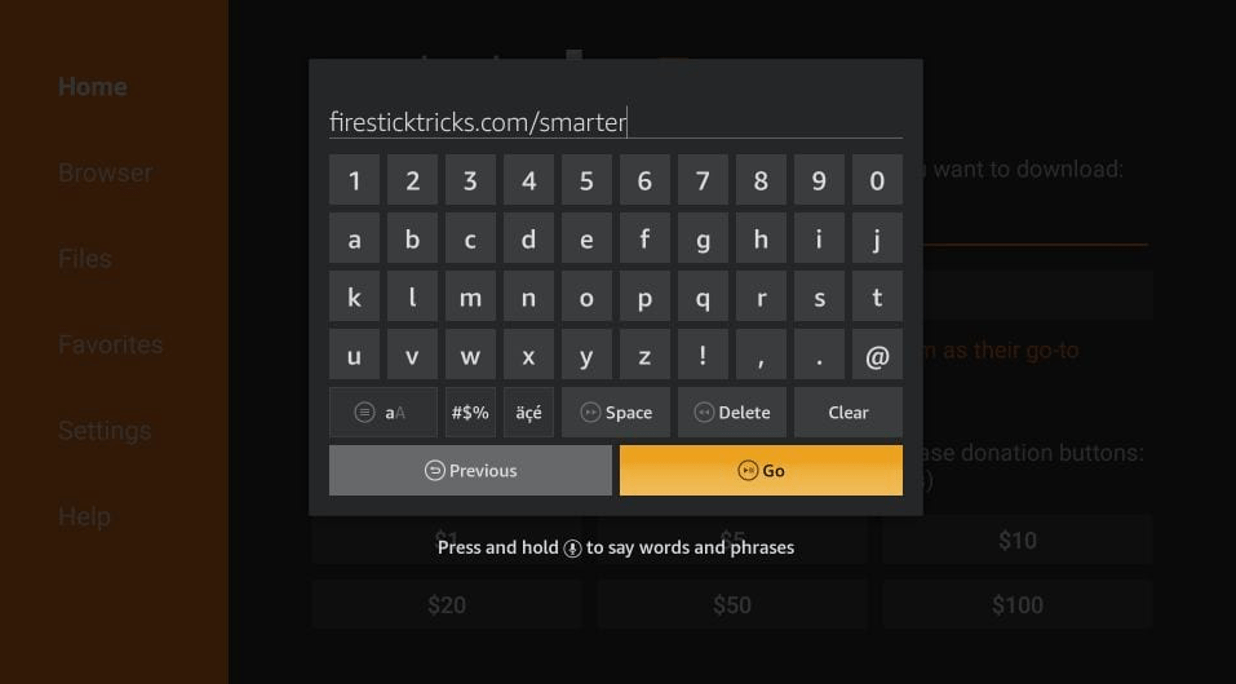The height and width of the screenshot is (684, 1236).
Task: Hit the Delete key
Action: tap(732, 412)
